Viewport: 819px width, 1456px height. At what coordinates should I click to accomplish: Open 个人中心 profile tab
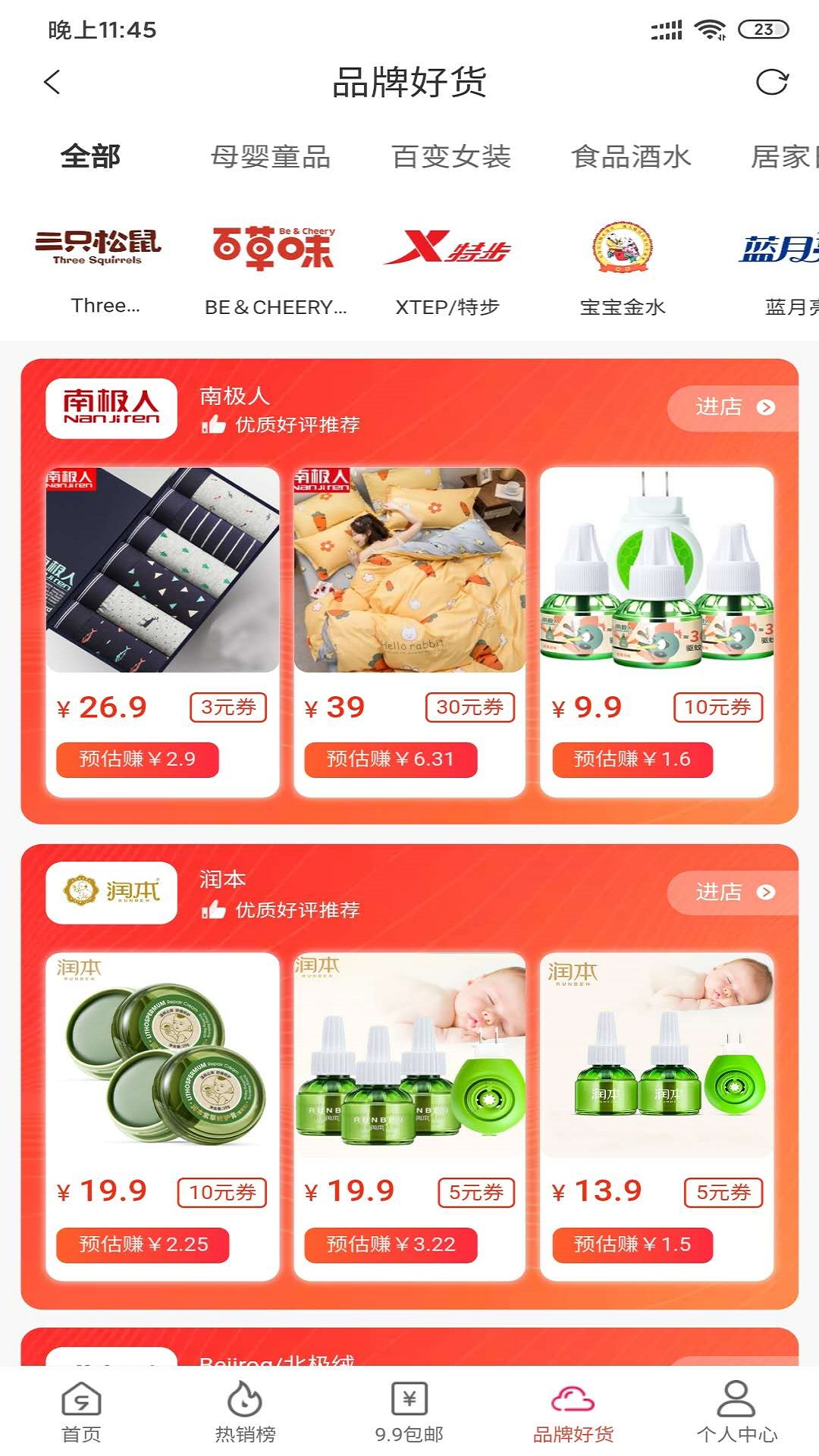point(736,1410)
